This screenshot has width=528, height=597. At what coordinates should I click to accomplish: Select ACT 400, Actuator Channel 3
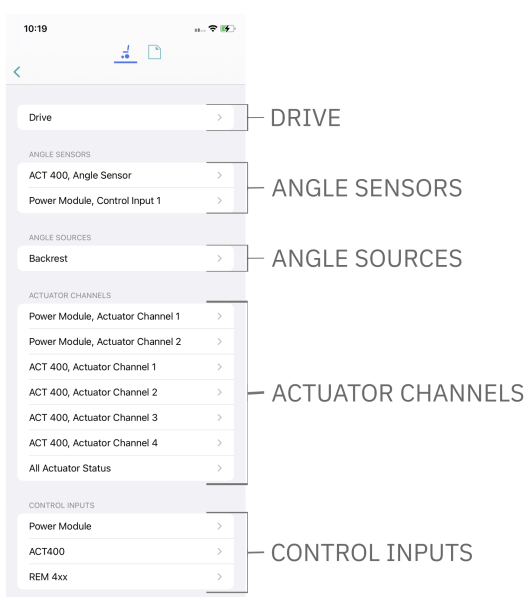(126, 418)
